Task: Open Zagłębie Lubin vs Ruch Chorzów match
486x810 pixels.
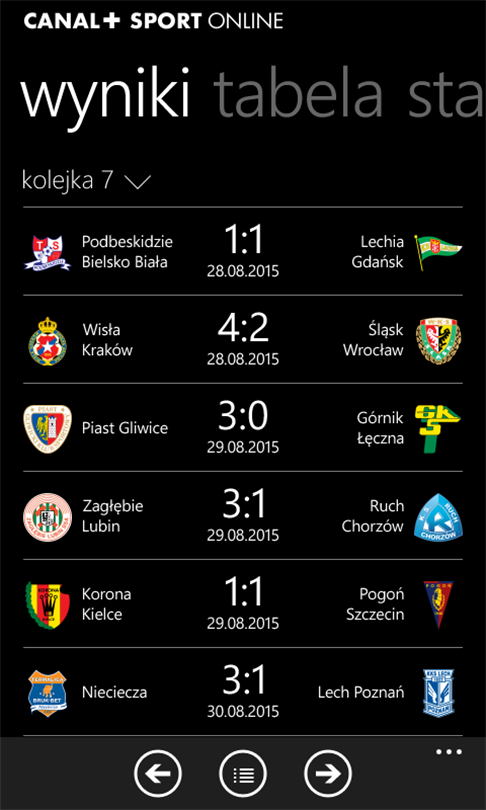Action: (243, 516)
